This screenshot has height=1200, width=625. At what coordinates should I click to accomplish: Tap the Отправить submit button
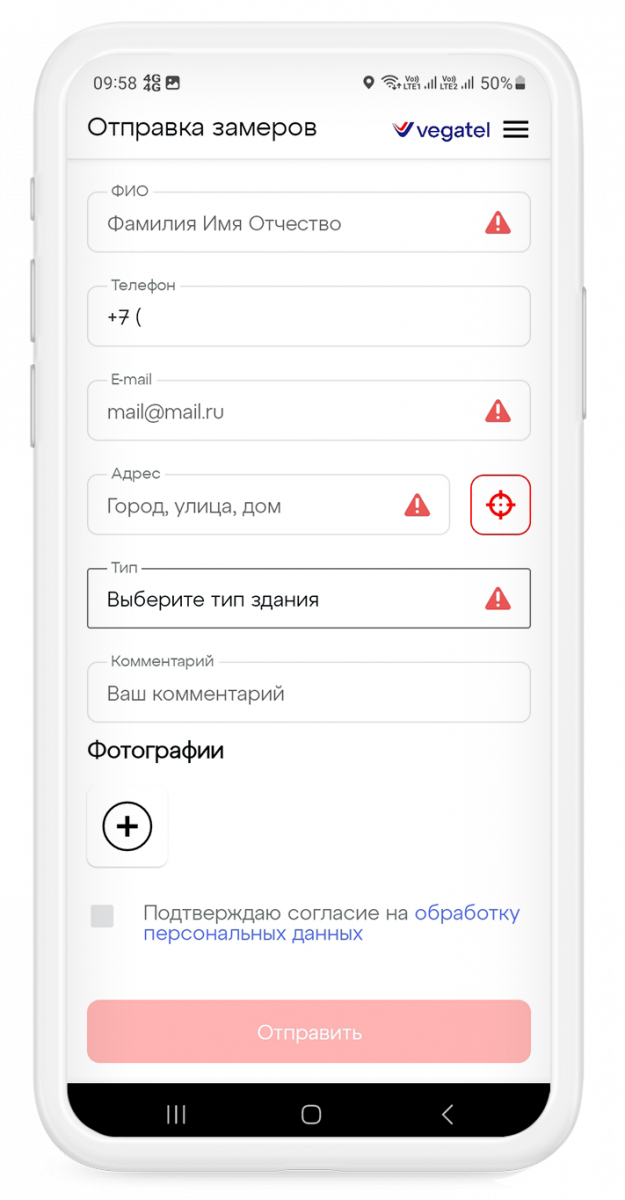coord(308,1032)
